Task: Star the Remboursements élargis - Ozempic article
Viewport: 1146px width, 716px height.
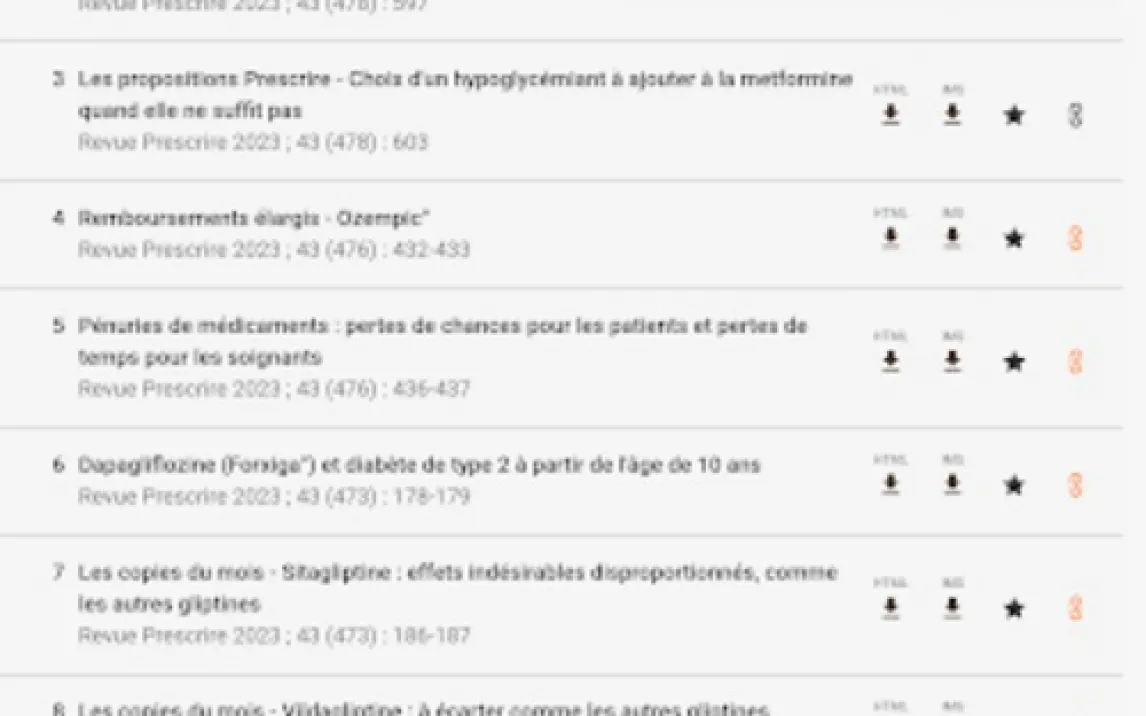Action: click(x=1014, y=239)
